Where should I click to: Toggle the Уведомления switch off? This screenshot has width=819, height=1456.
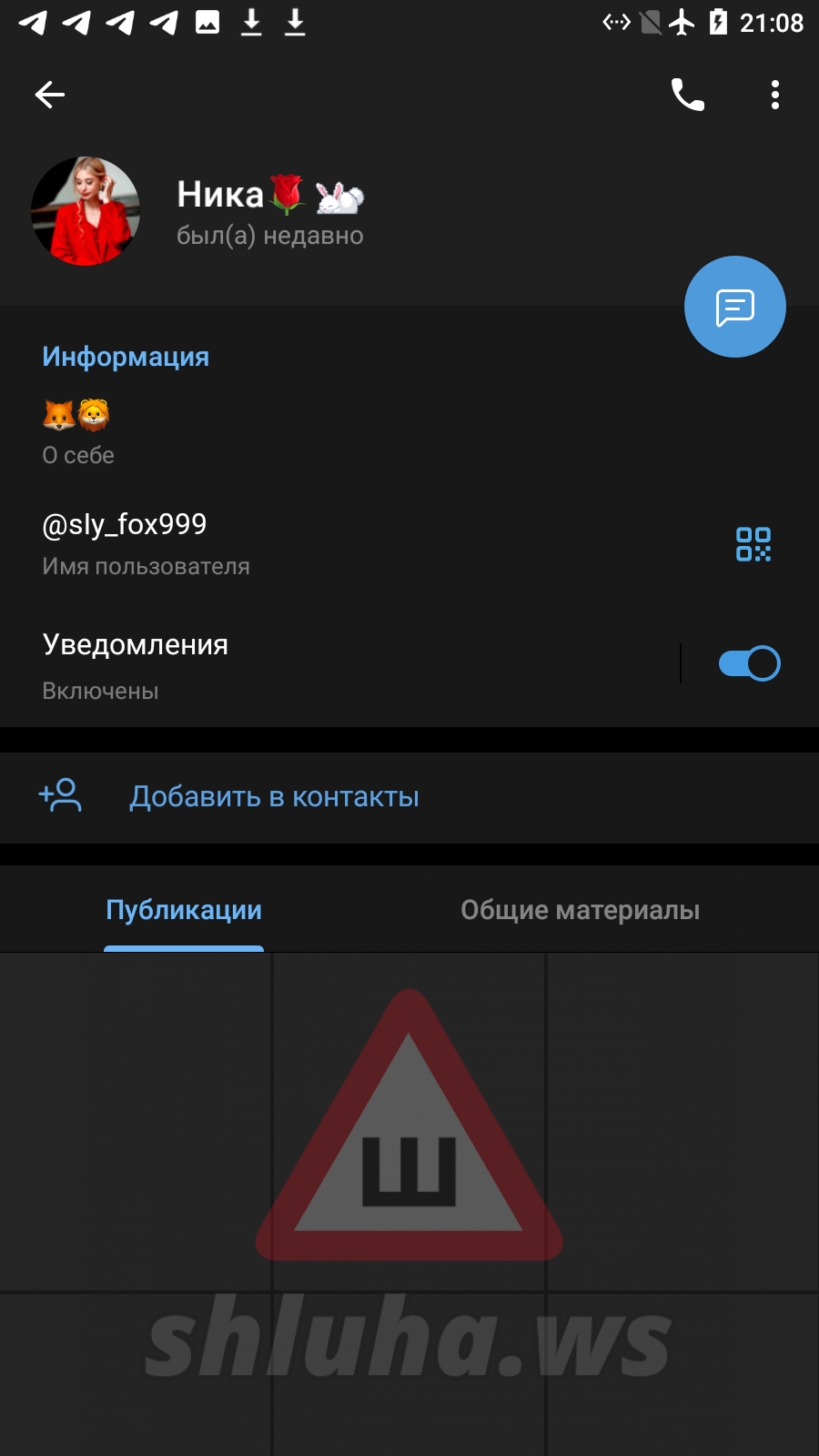[749, 663]
